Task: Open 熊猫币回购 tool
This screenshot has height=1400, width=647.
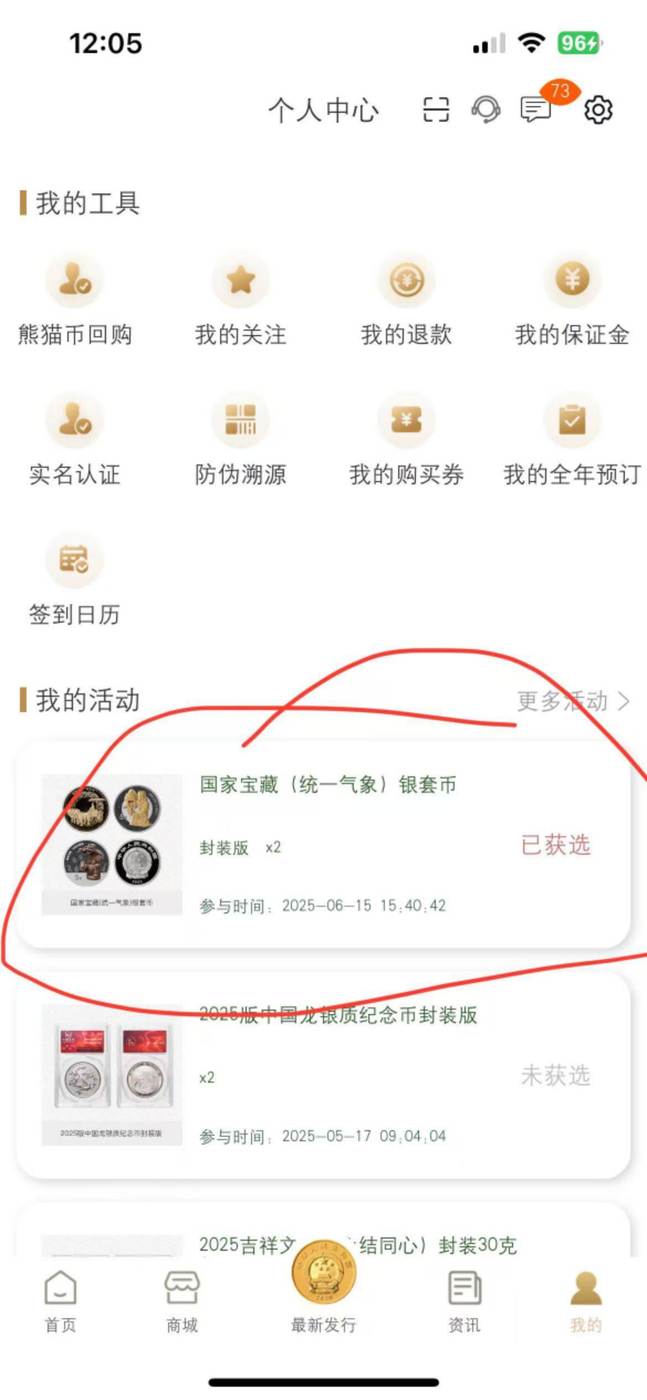Action: point(75,300)
